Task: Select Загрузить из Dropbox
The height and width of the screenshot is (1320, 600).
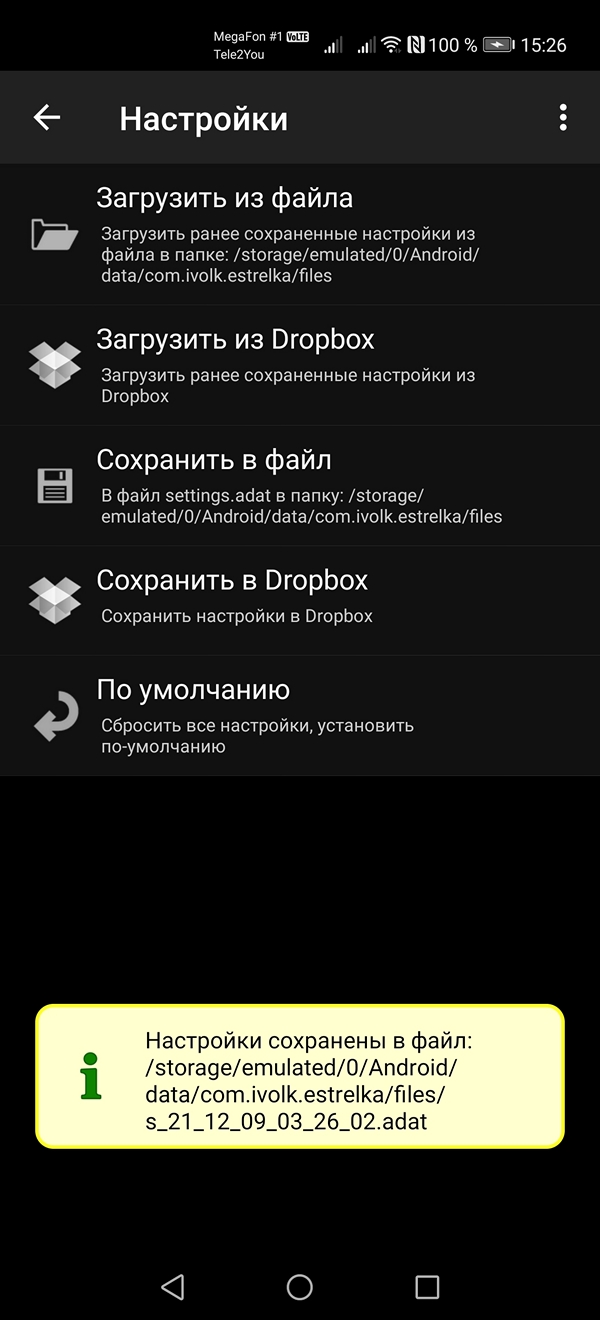Action: [x=300, y=365]
